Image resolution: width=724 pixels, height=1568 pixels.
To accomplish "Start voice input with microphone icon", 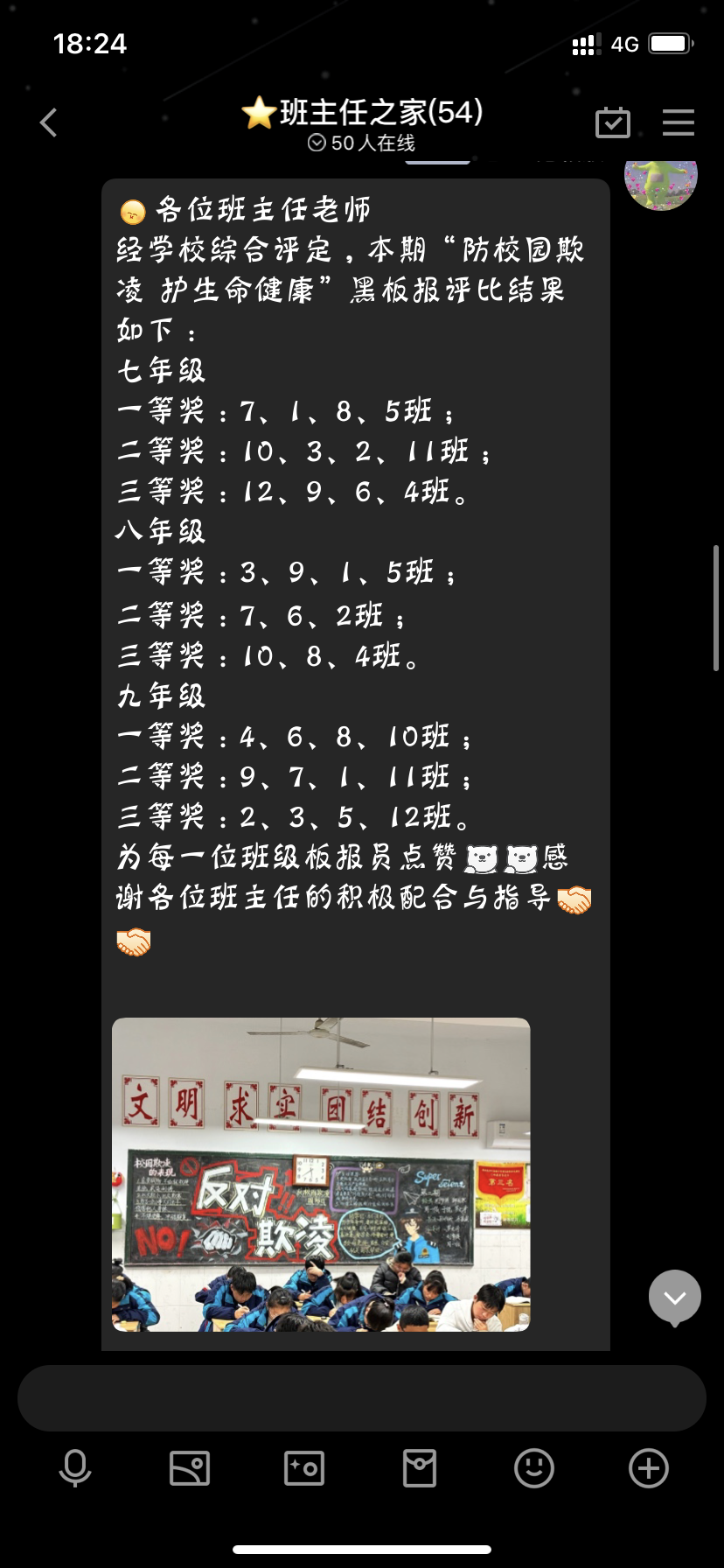I will tap(75, 1468).
